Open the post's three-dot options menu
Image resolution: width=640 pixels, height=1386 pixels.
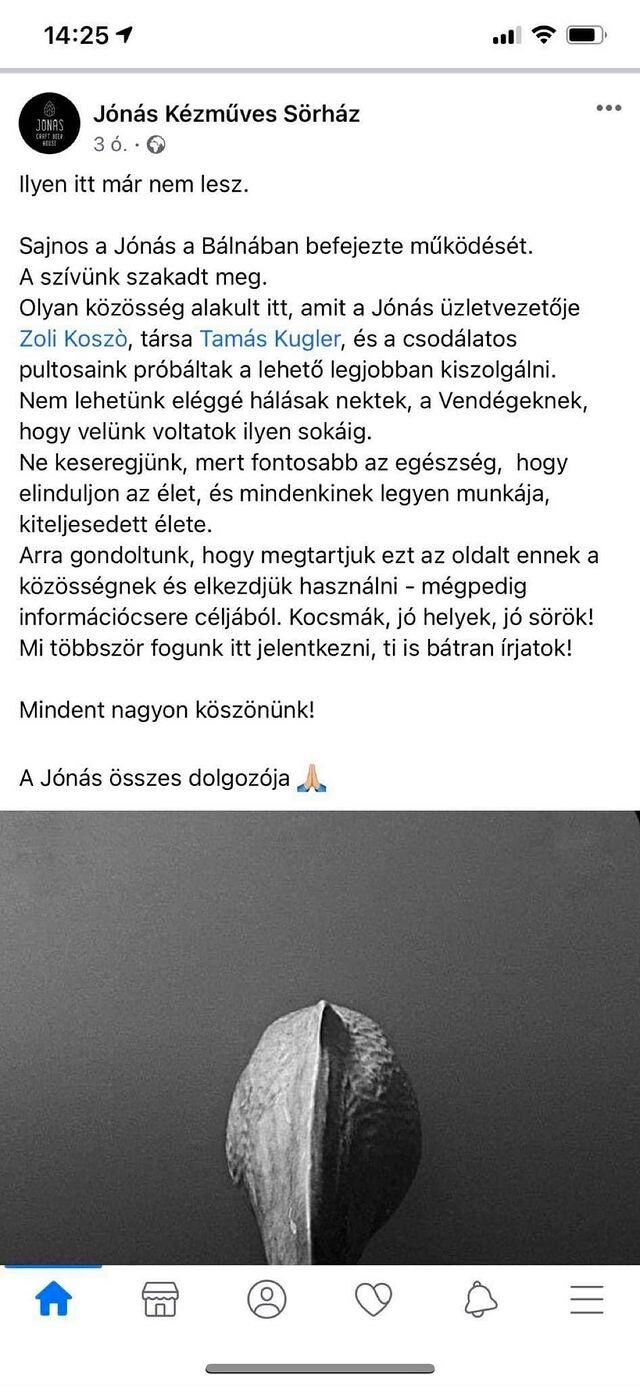(608, 108)
